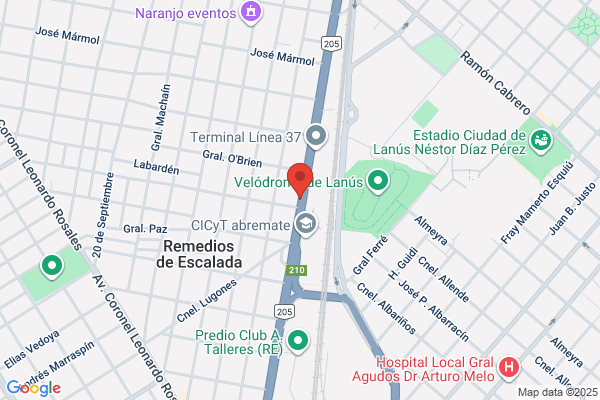Open the Naranjo eventos place marker

(251, 13)
